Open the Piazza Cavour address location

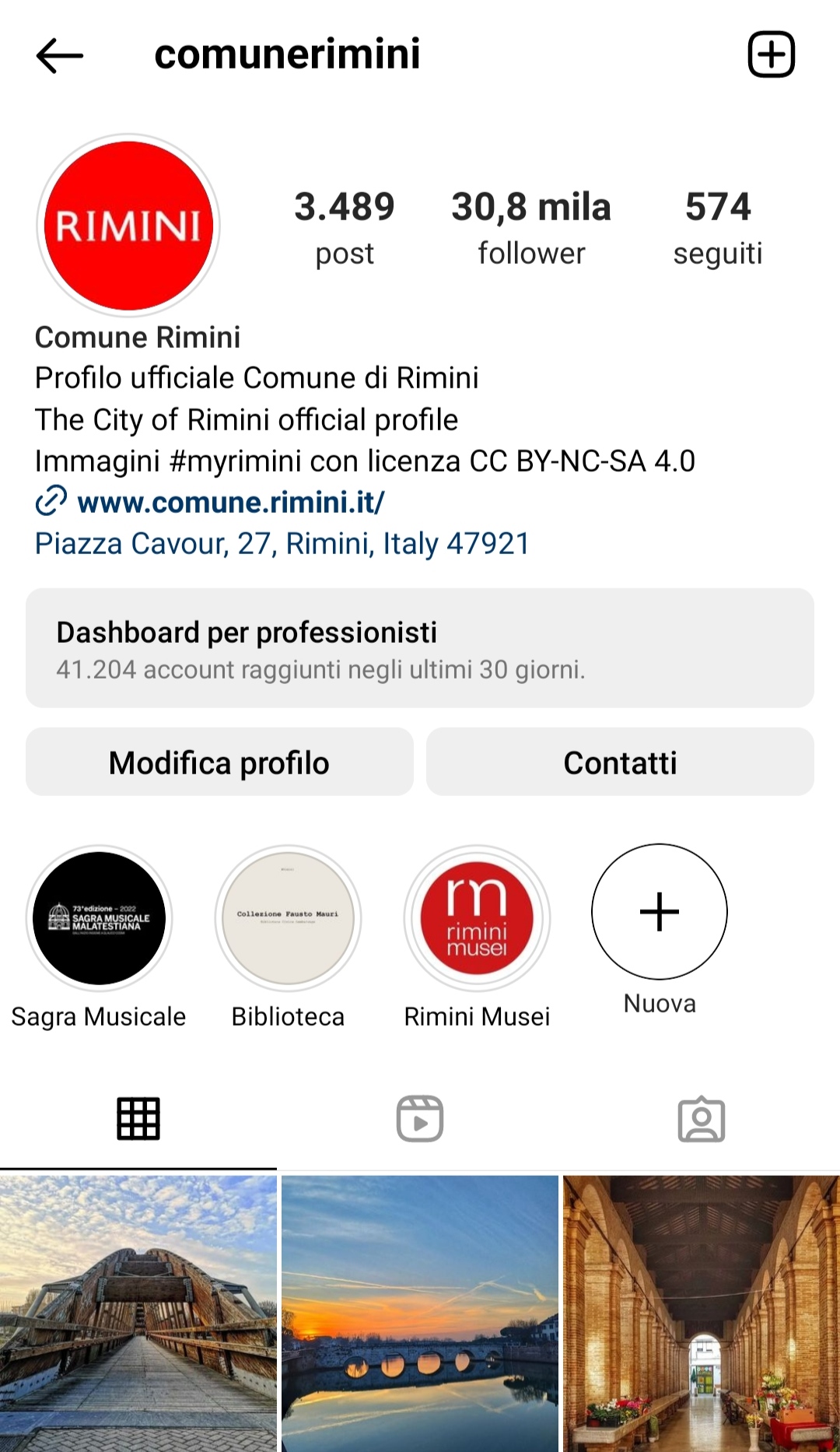[x=282, y=543]
